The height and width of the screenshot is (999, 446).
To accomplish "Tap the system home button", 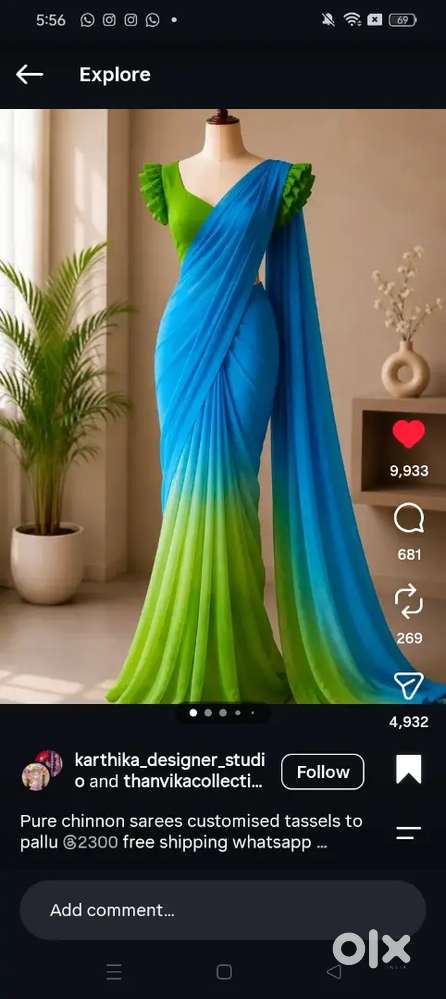I will 224,972.
